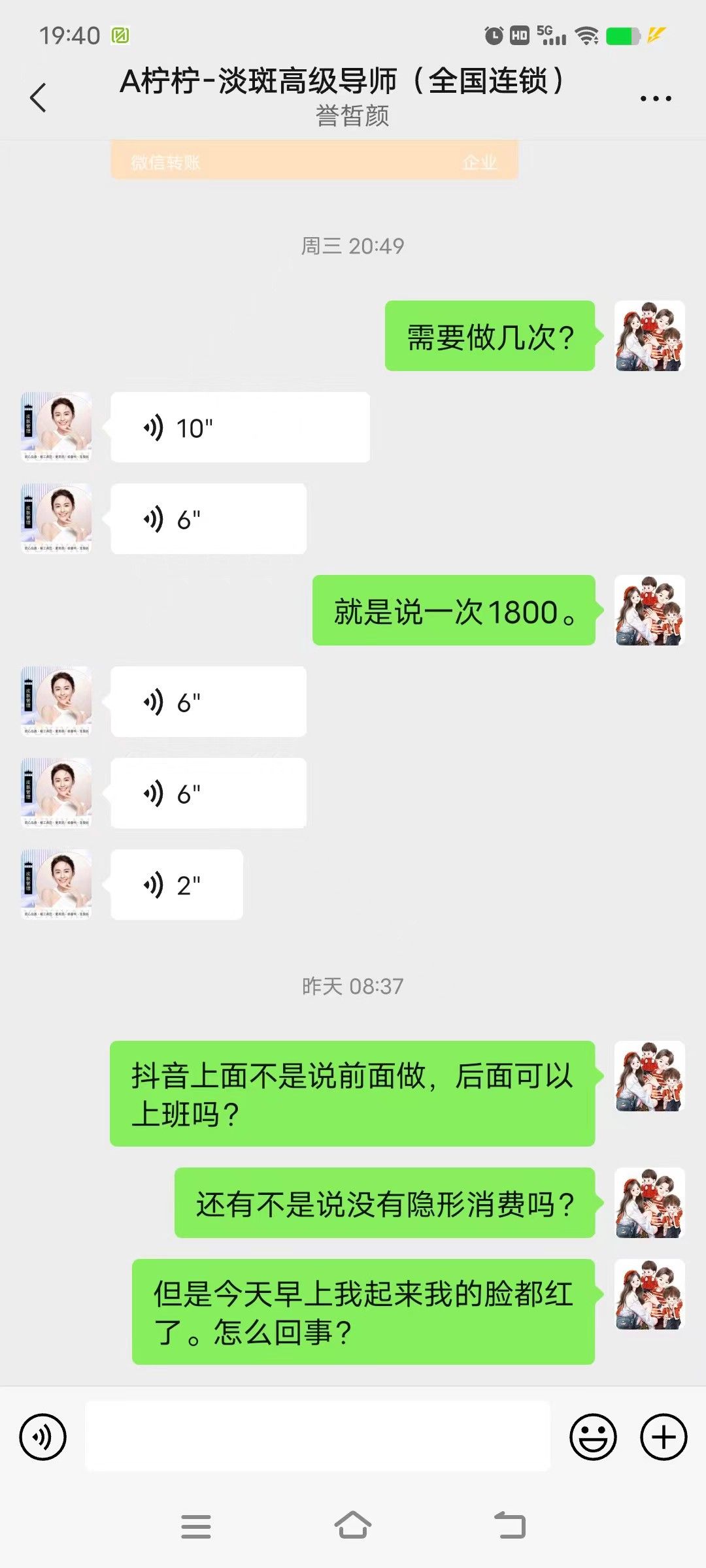This screenshot has height=1568, width=706.
Task: Open the emoji picker
Action: (593, 1437)
